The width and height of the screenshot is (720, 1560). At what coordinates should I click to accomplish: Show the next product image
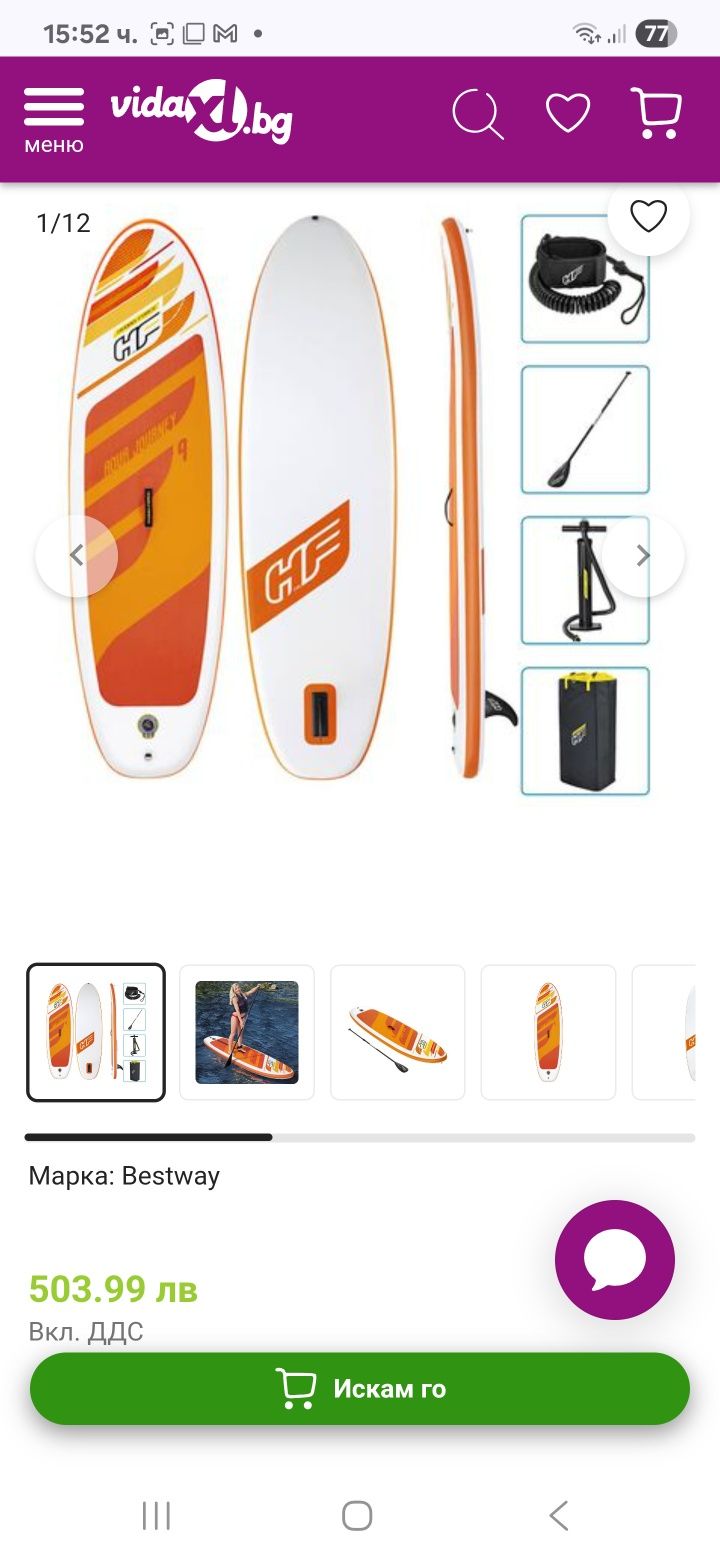644,556
